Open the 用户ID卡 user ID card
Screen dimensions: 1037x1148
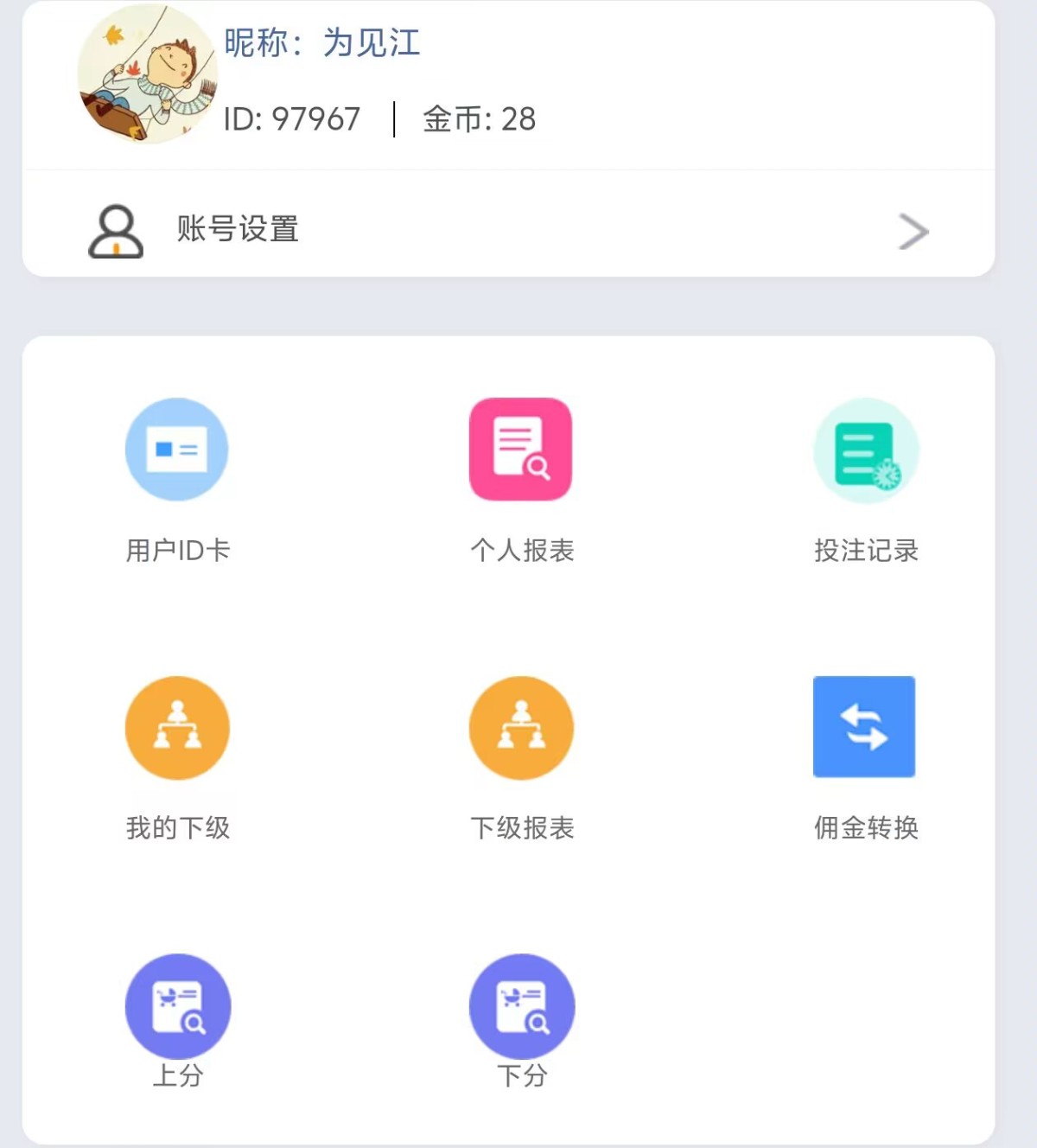click(177, 450)
